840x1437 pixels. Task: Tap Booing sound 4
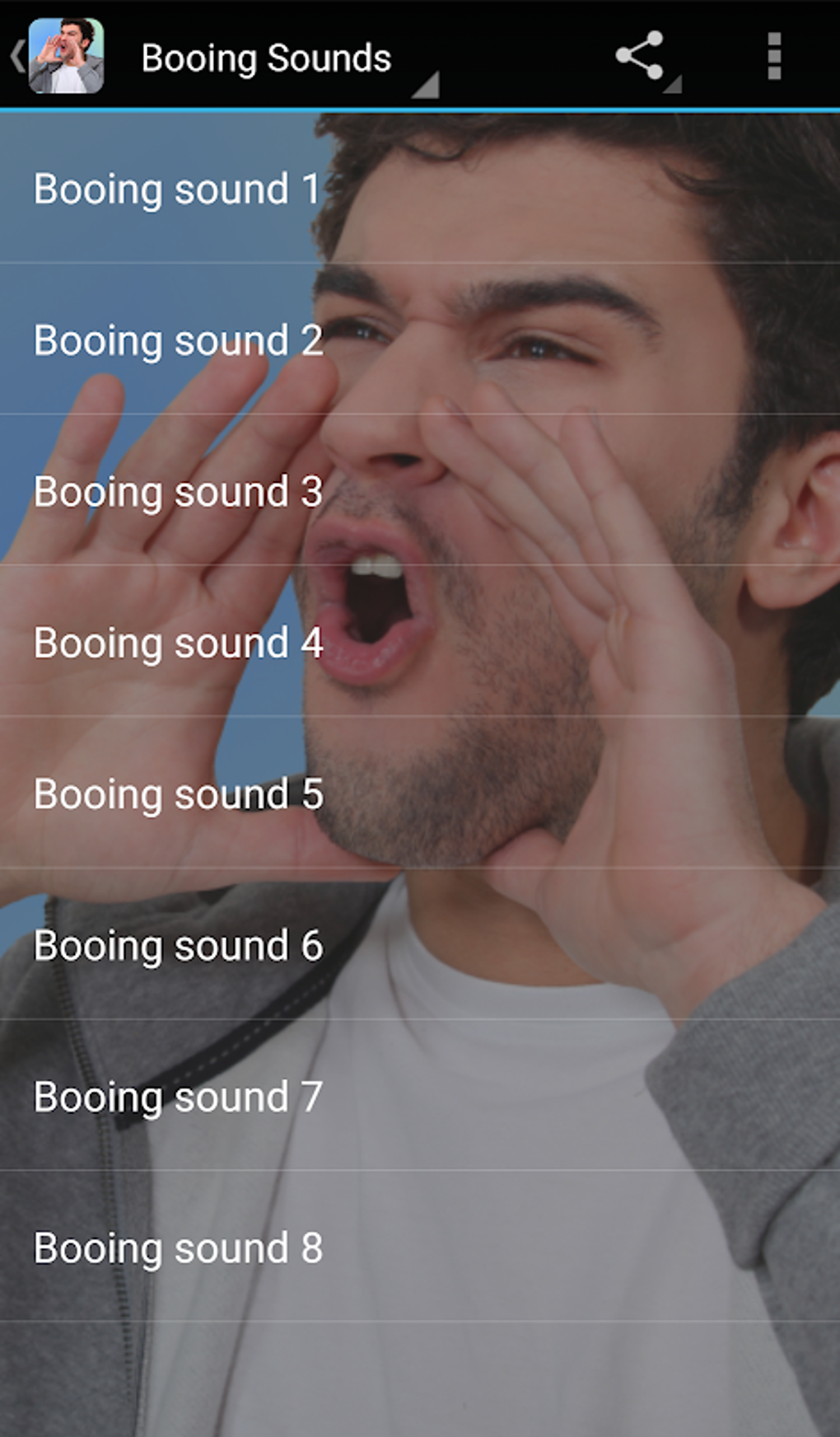click(420, 642)
